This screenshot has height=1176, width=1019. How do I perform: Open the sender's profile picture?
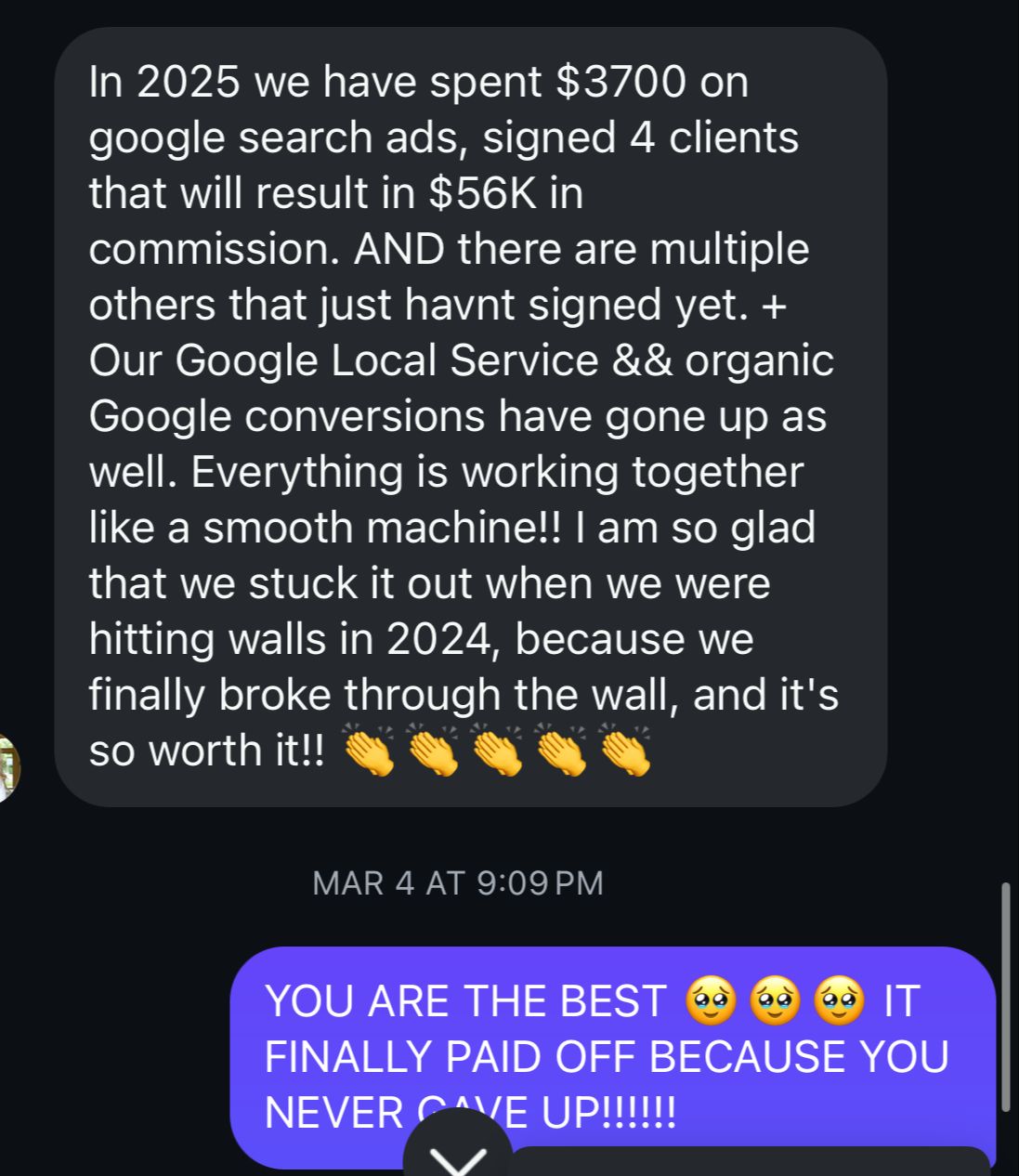tap(7, 767)
